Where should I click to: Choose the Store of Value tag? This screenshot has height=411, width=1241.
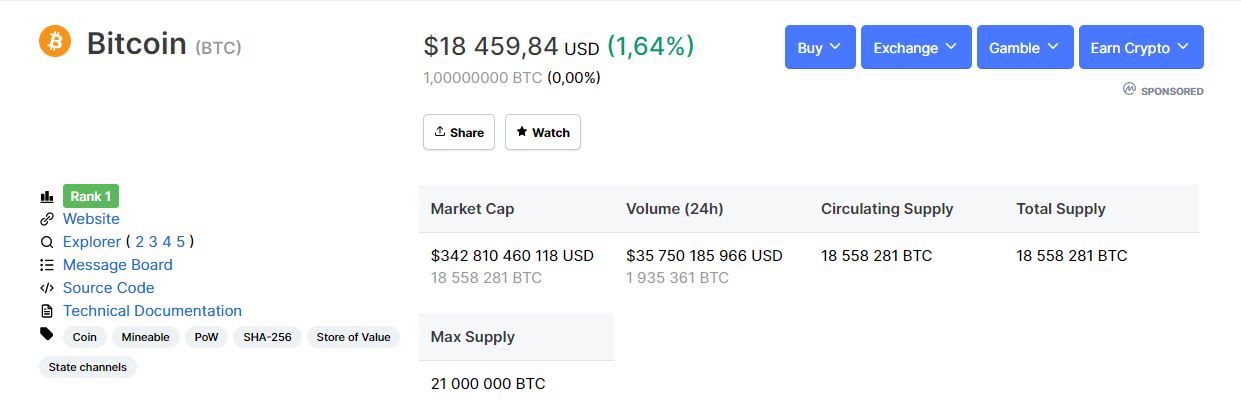(x=353, y=337)
